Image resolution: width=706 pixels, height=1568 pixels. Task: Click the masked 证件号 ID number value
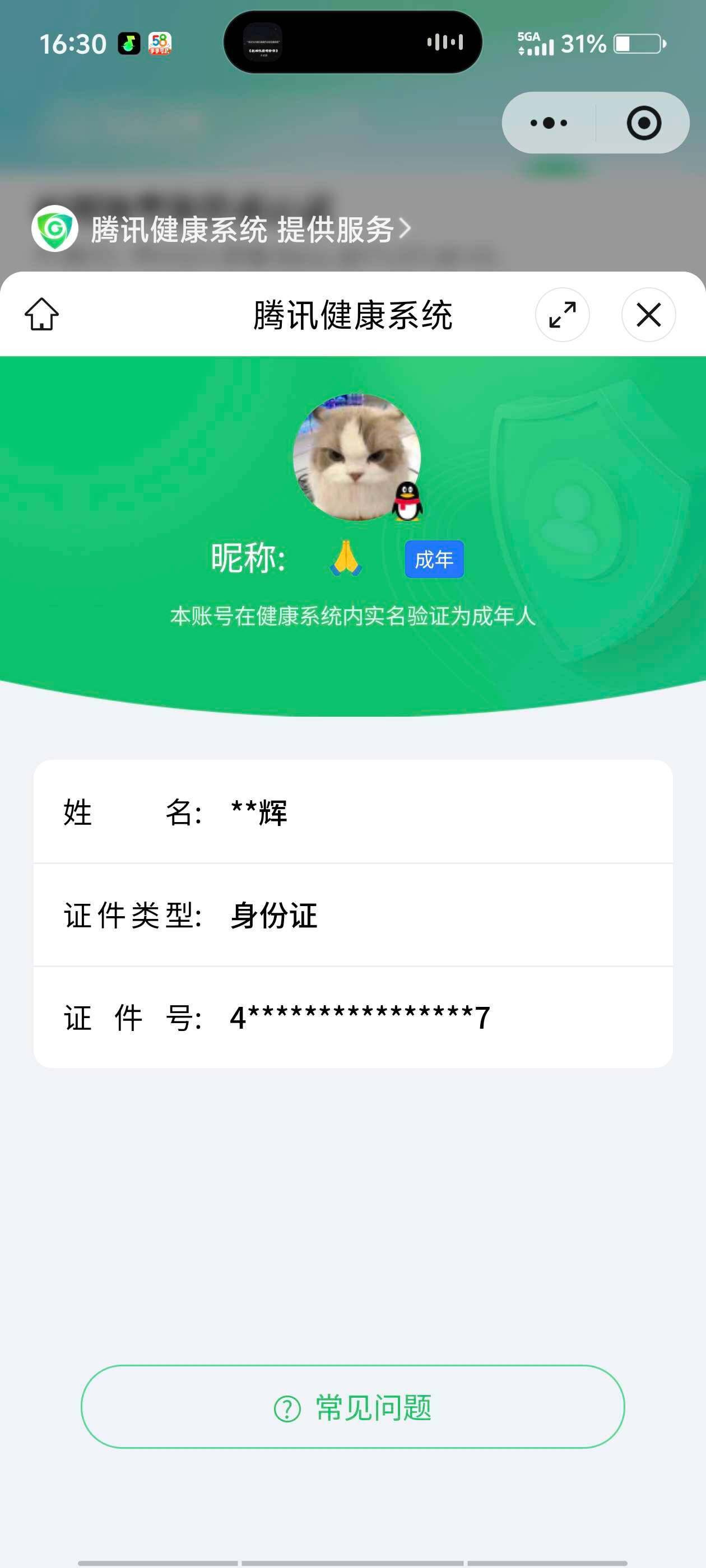pos(359,1017)
